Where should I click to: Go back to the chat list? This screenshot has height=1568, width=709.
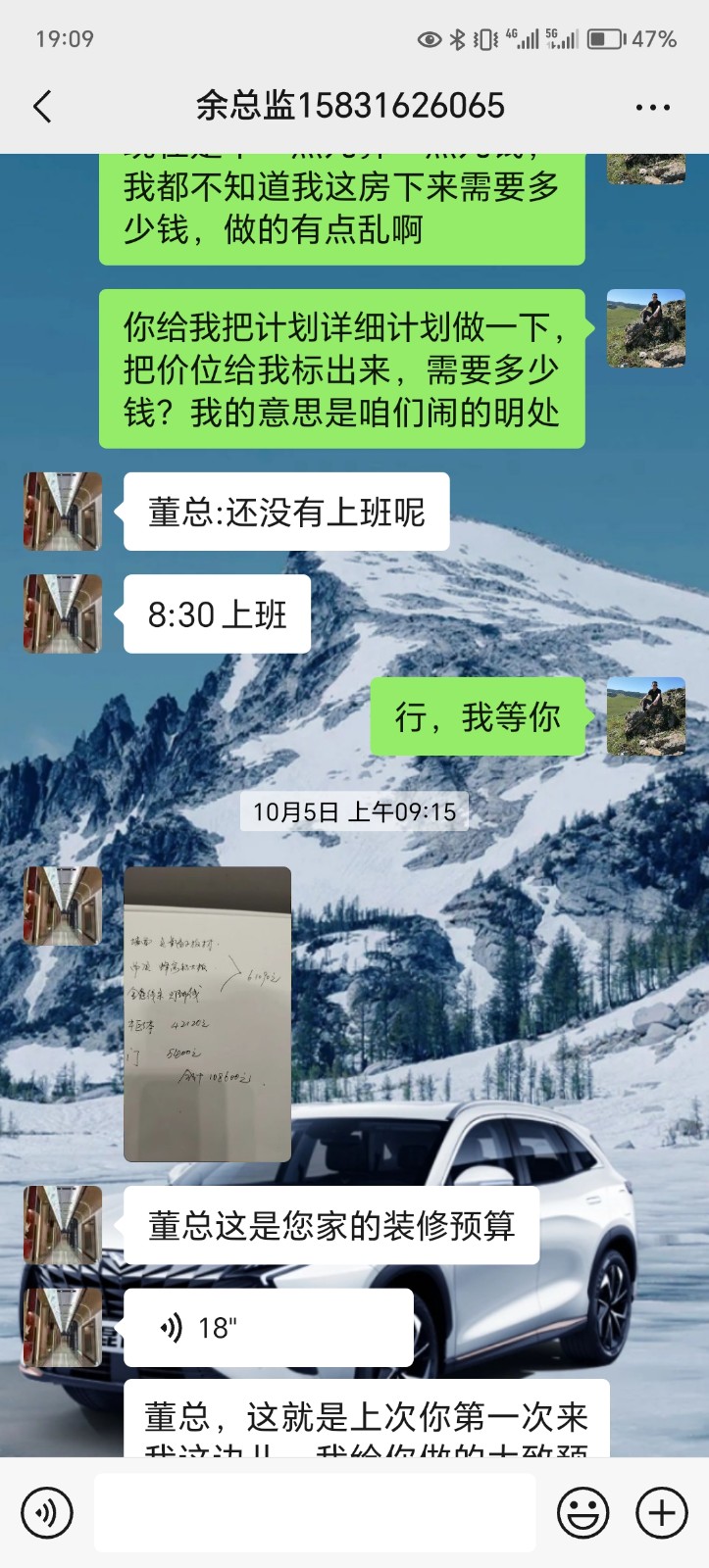coord(42,106)
